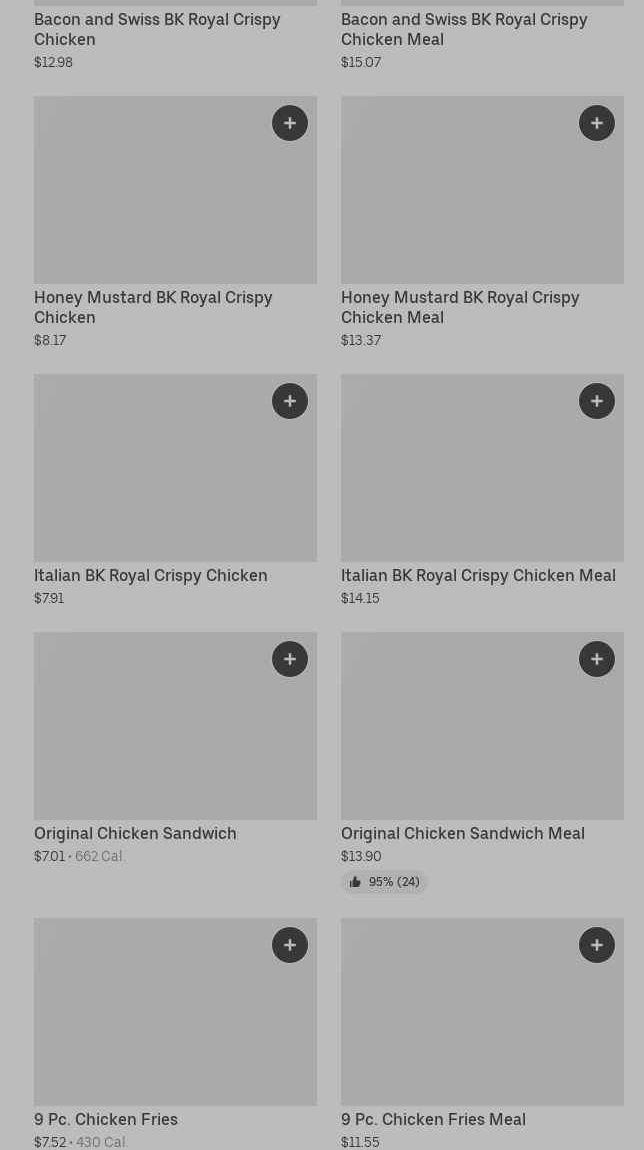Add Italian BK Royal Crispy Chicken to cart
The width and height of the screenshot is (644, 1150).
point(290,401)
